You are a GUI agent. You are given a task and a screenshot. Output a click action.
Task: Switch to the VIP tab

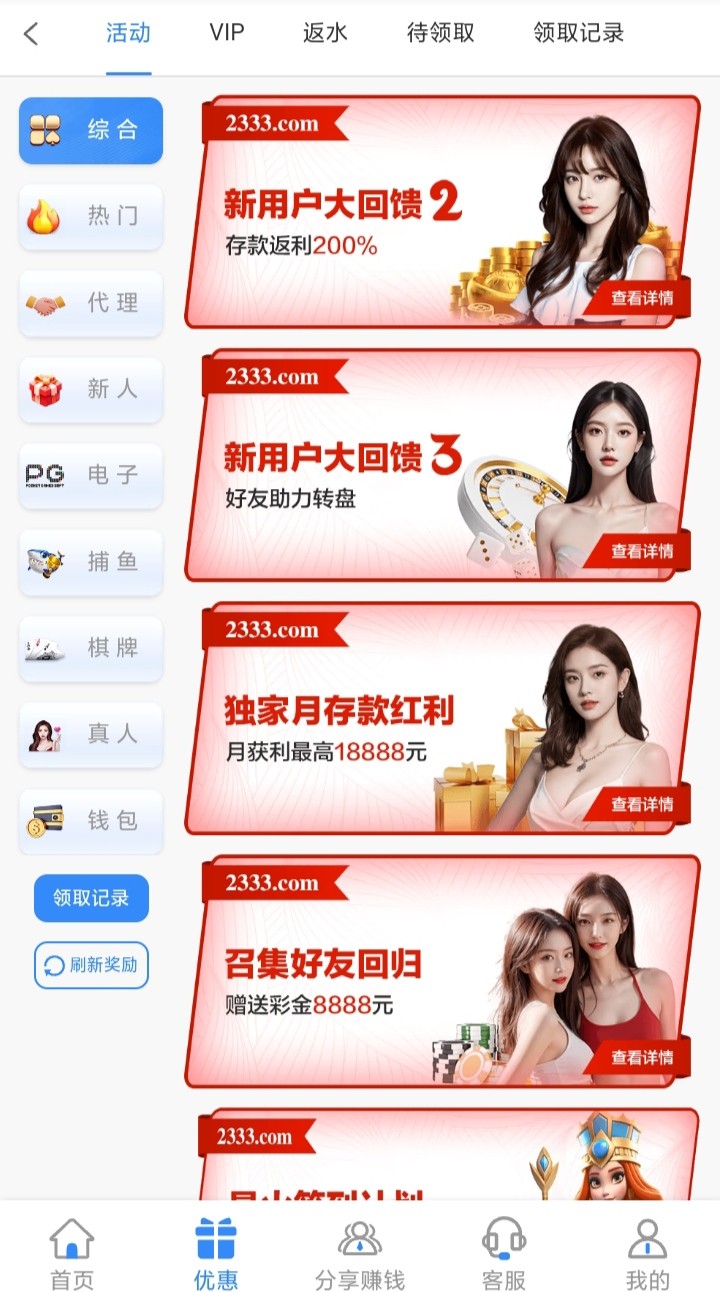point(227,33)
